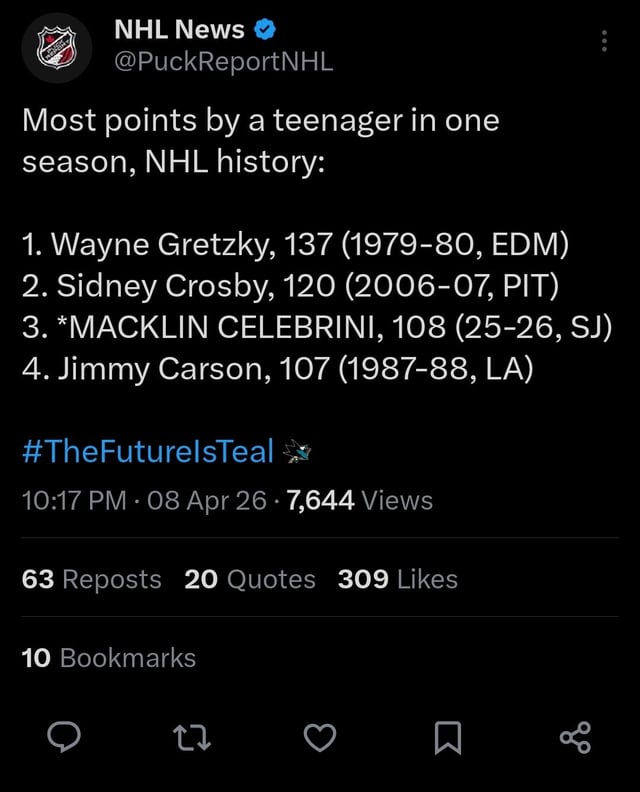This screenshot has width=640, height=792.
Task: View the 309 Likes list
Action: click(x=397, y=579)
